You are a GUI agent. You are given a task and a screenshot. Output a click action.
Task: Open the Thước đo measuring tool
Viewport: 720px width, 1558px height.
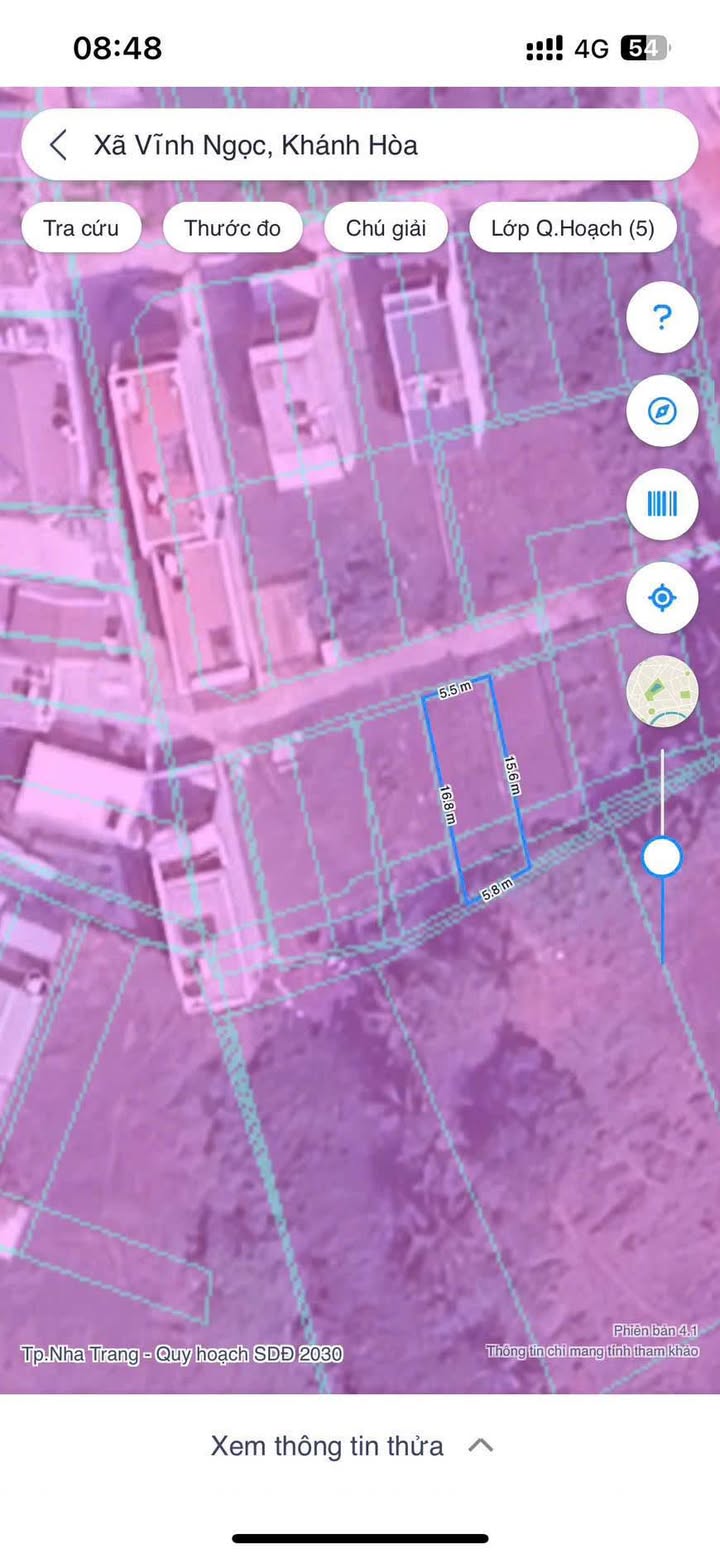click(x=233, y=228)
